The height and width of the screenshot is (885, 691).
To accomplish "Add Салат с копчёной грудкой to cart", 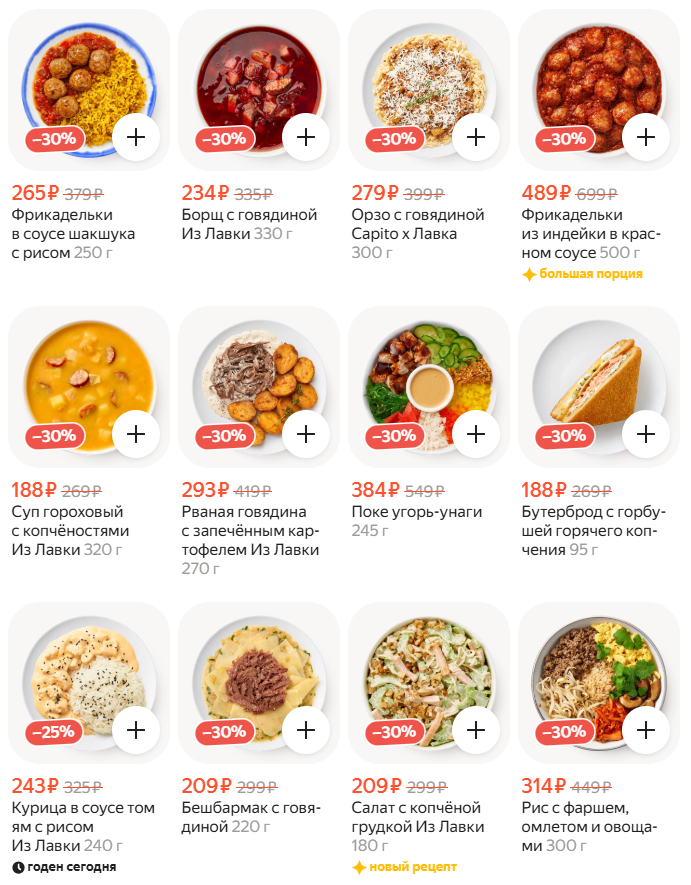I will click(476, 730).
